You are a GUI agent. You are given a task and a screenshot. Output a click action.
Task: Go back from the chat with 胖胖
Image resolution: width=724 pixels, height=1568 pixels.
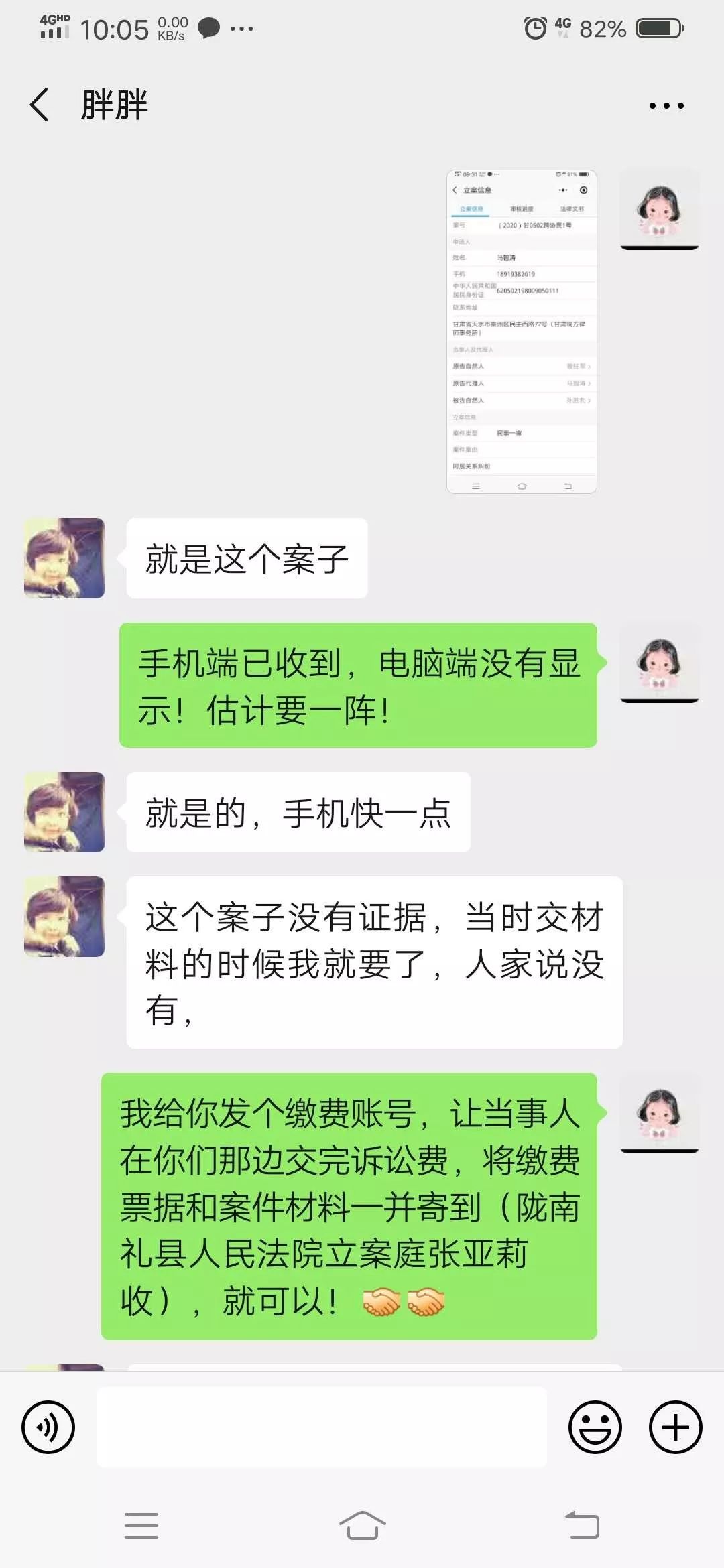(40, 105)
